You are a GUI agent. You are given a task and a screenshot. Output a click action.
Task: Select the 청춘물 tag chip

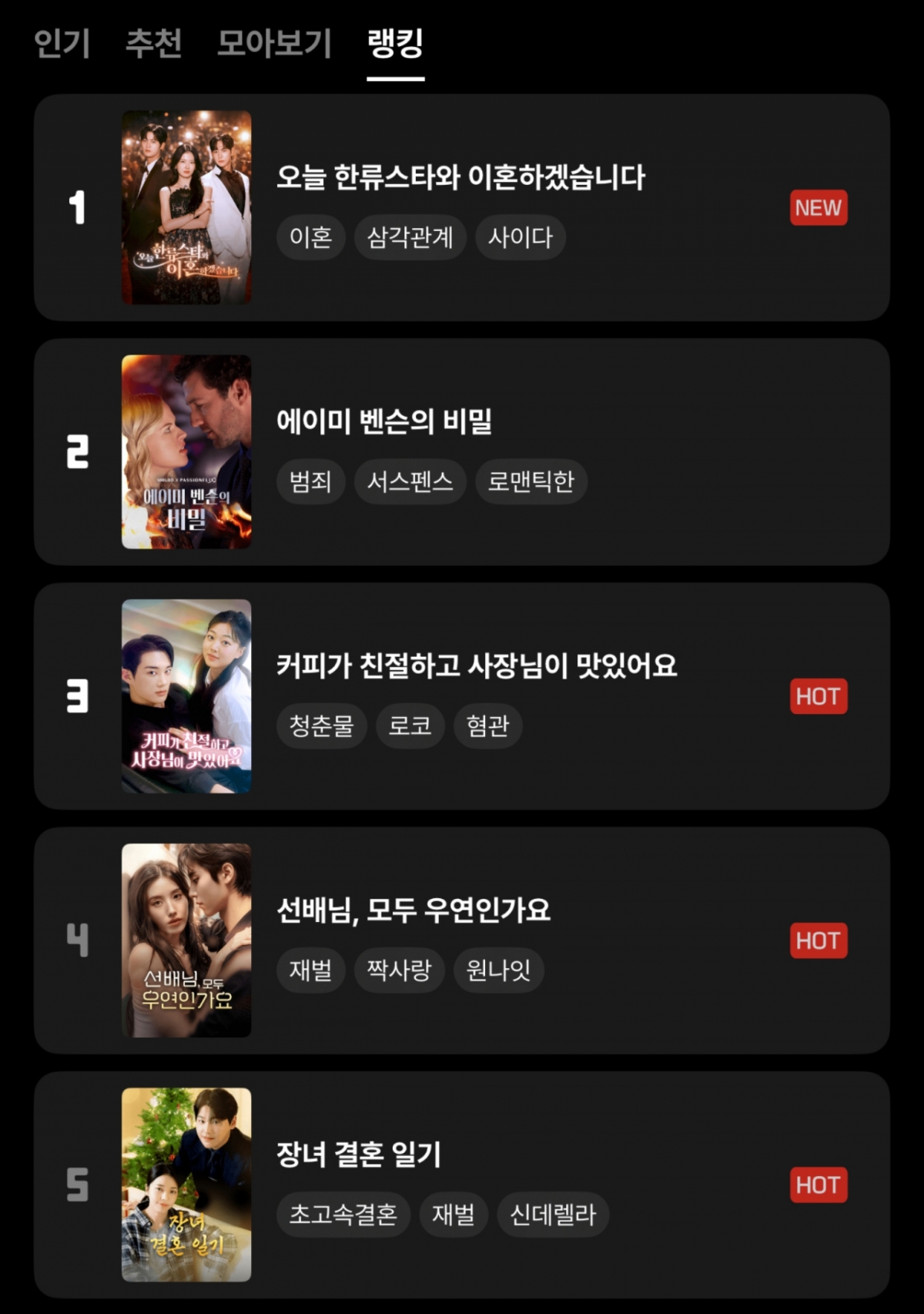[x=321, y=726]
